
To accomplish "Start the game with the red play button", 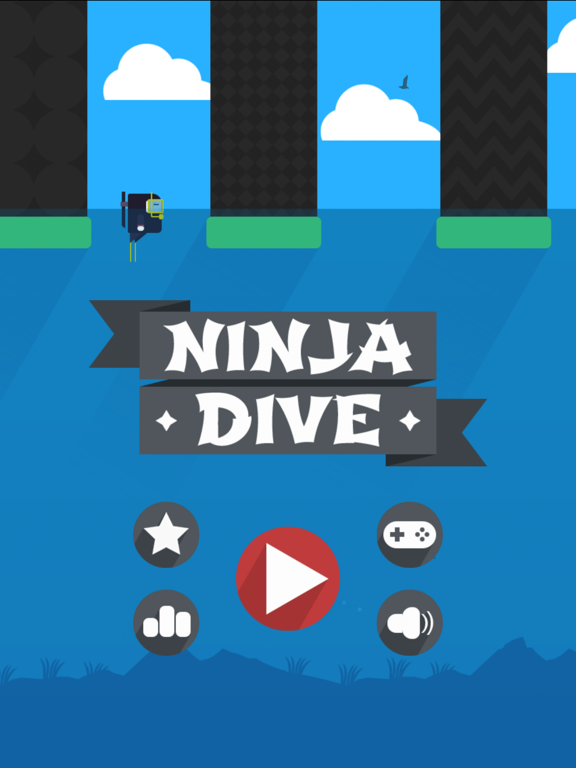I will point(288,578).
